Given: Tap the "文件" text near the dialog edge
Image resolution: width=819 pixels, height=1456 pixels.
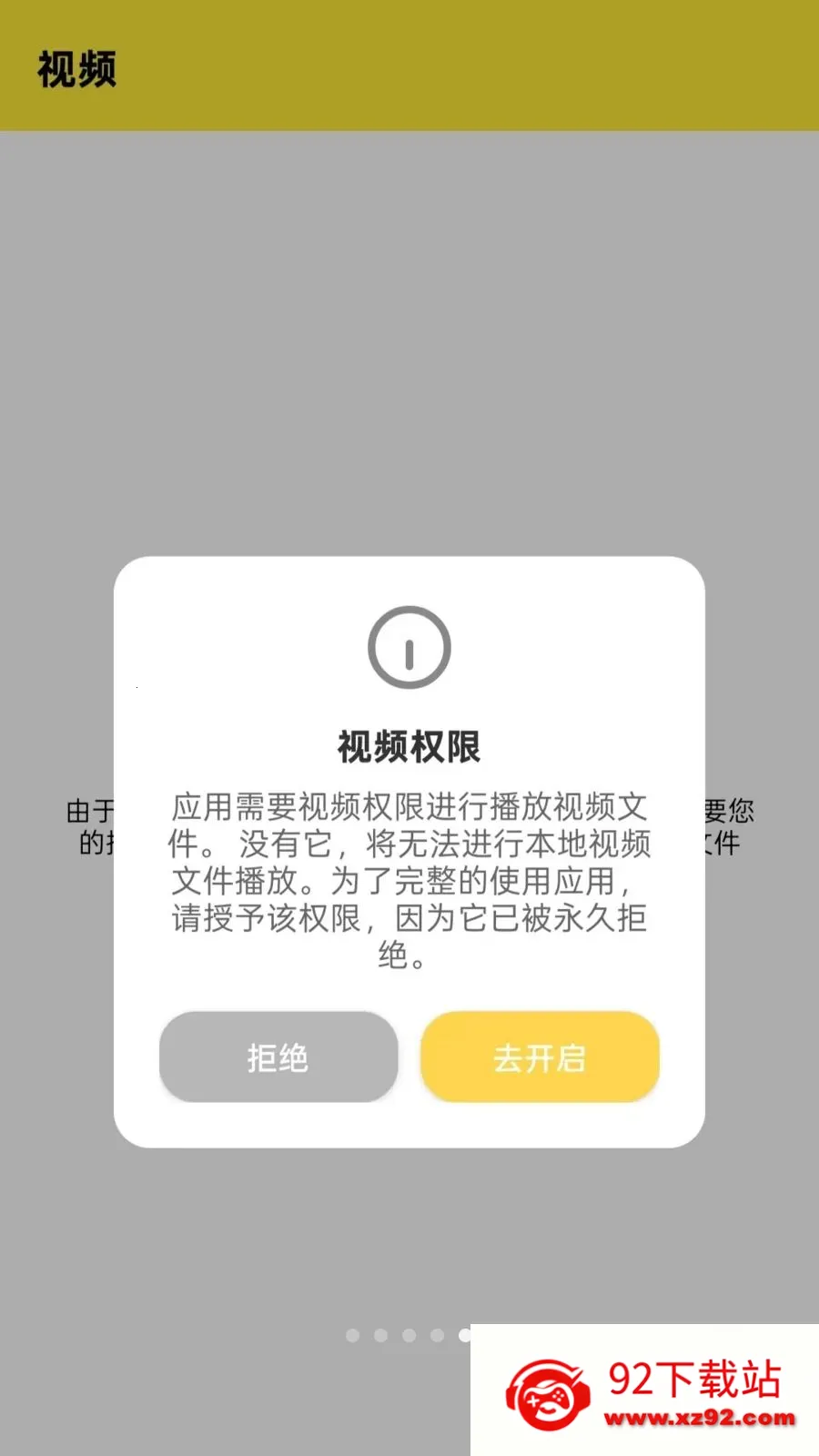Looking at the screenshot, I should (x=722, y=844).
